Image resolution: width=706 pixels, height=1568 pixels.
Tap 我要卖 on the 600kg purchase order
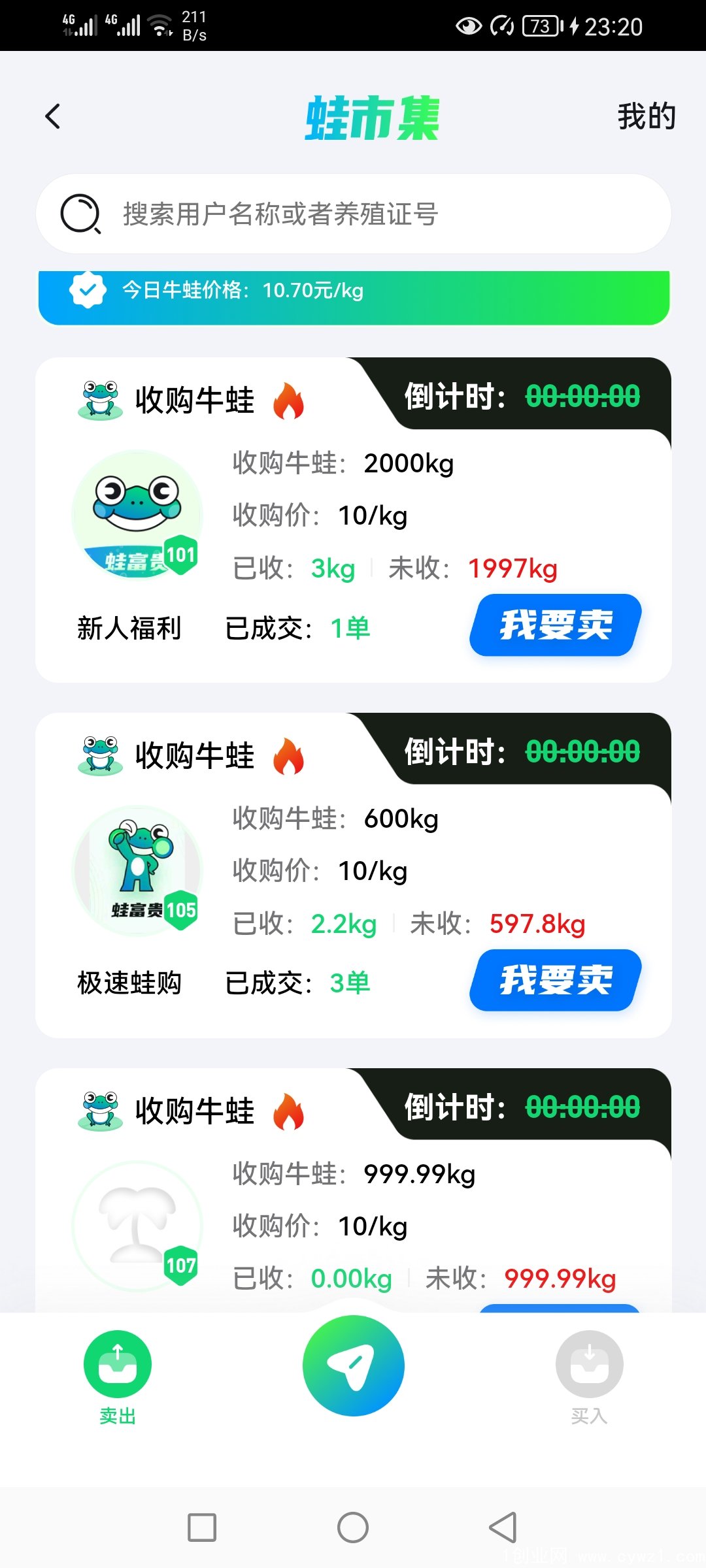click(x=555, y=980)
